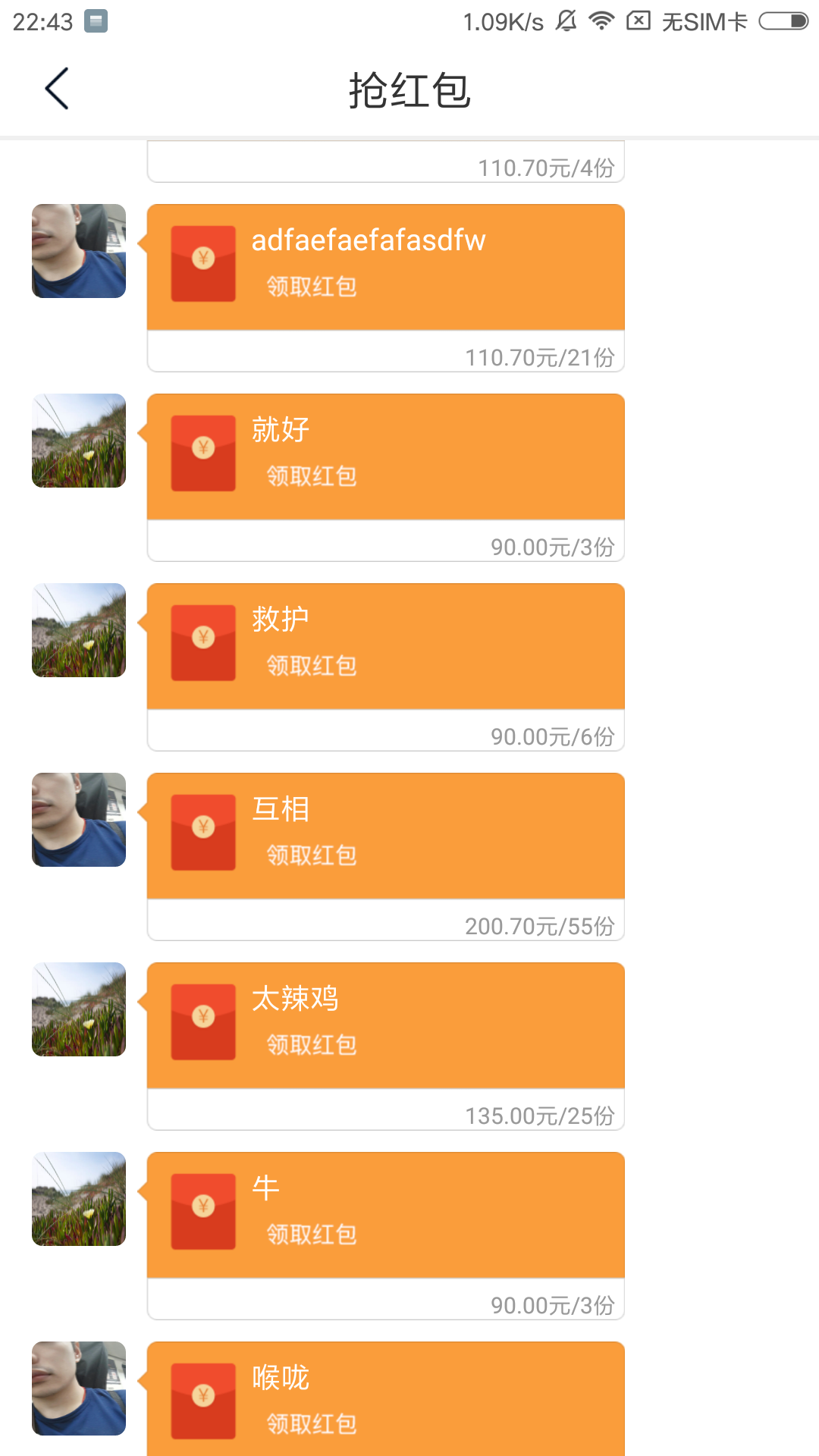Go back from the 抢红包 page
Viewport: 819px width, 1456px height.
(57, 89)
